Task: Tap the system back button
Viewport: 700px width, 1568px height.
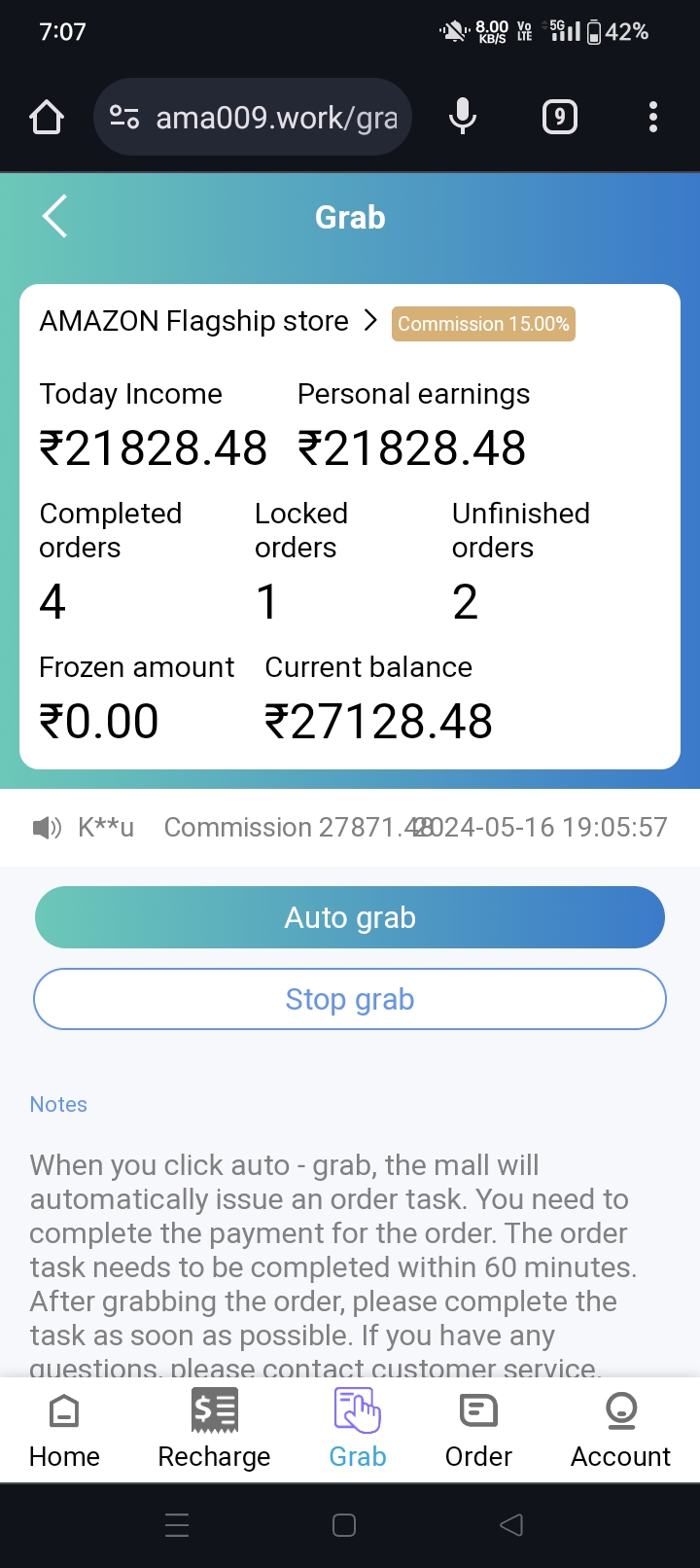Action: tap(511, 1524)
